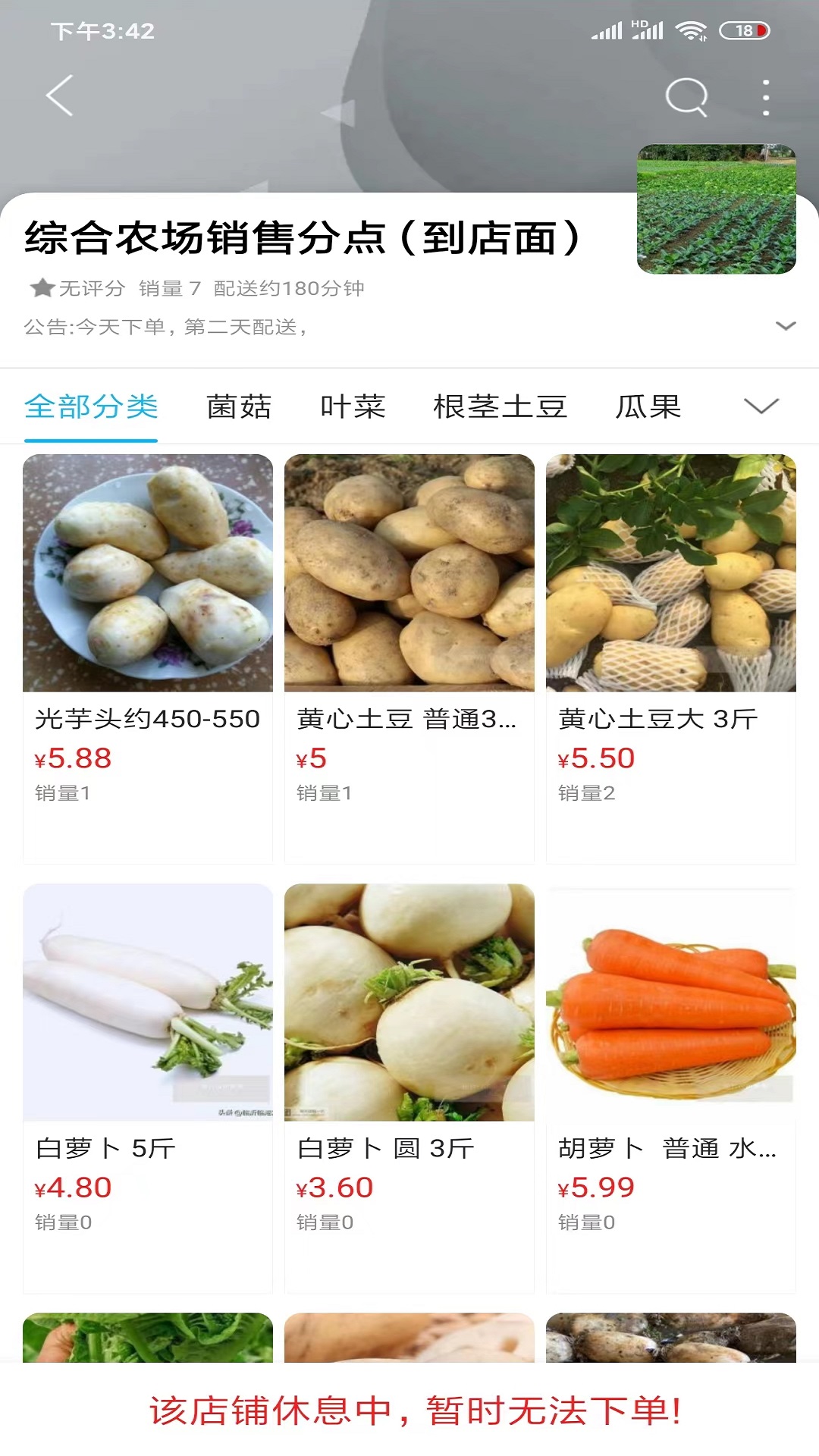Viewport: 819px width, 1456px height.
Task: Tap the shop farm avatar image
Action: pos(717,208)
